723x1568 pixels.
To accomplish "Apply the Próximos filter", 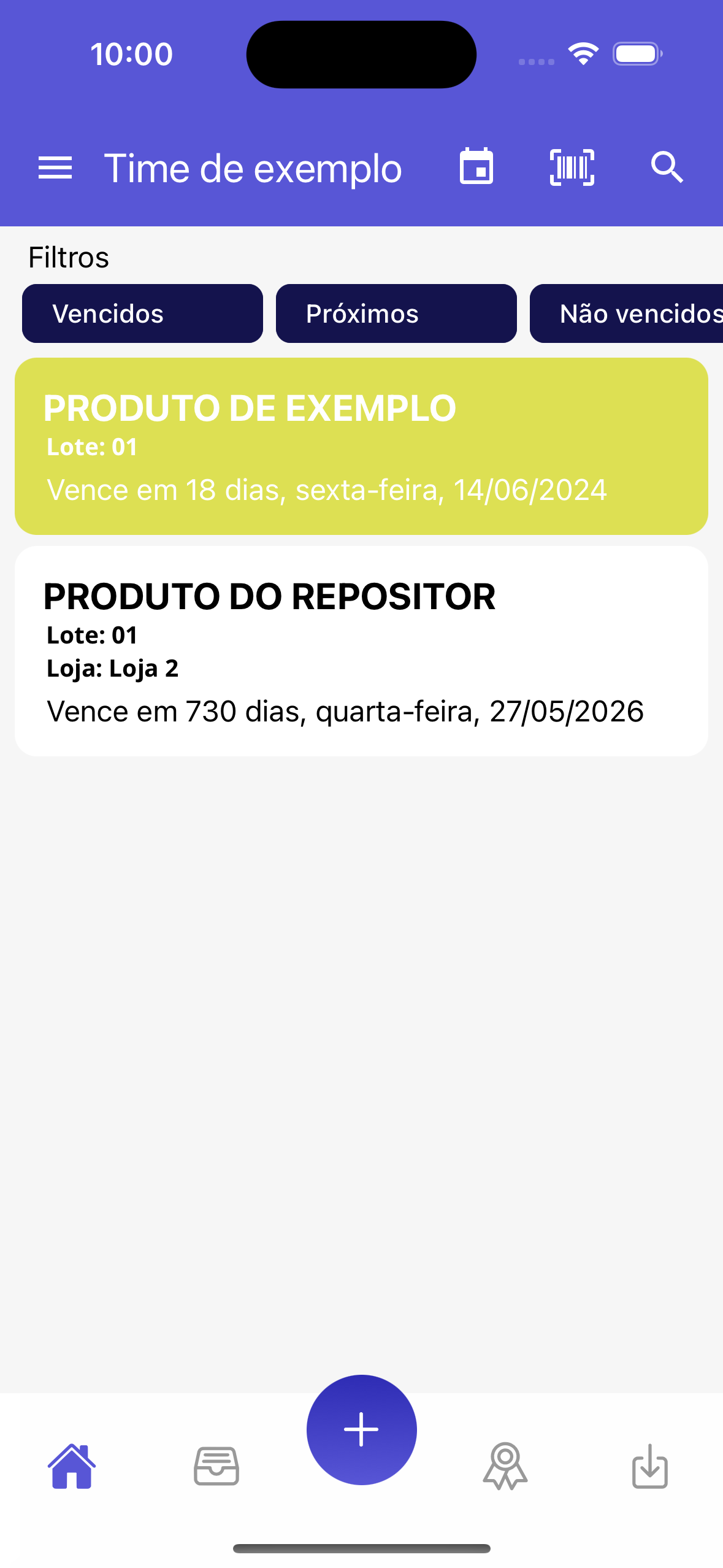I will [396, 313].
